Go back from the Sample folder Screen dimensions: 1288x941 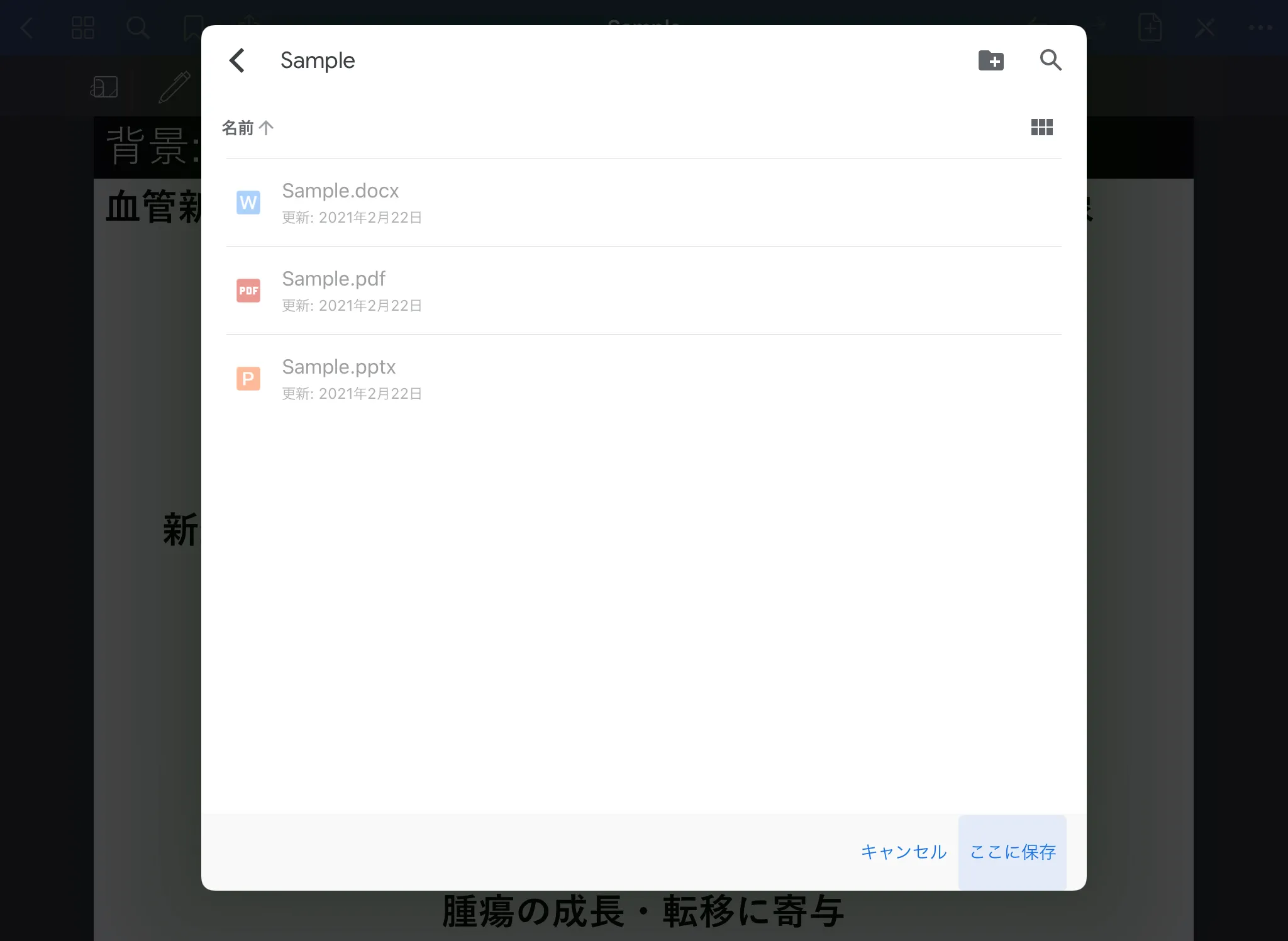(x=237, y=61)
